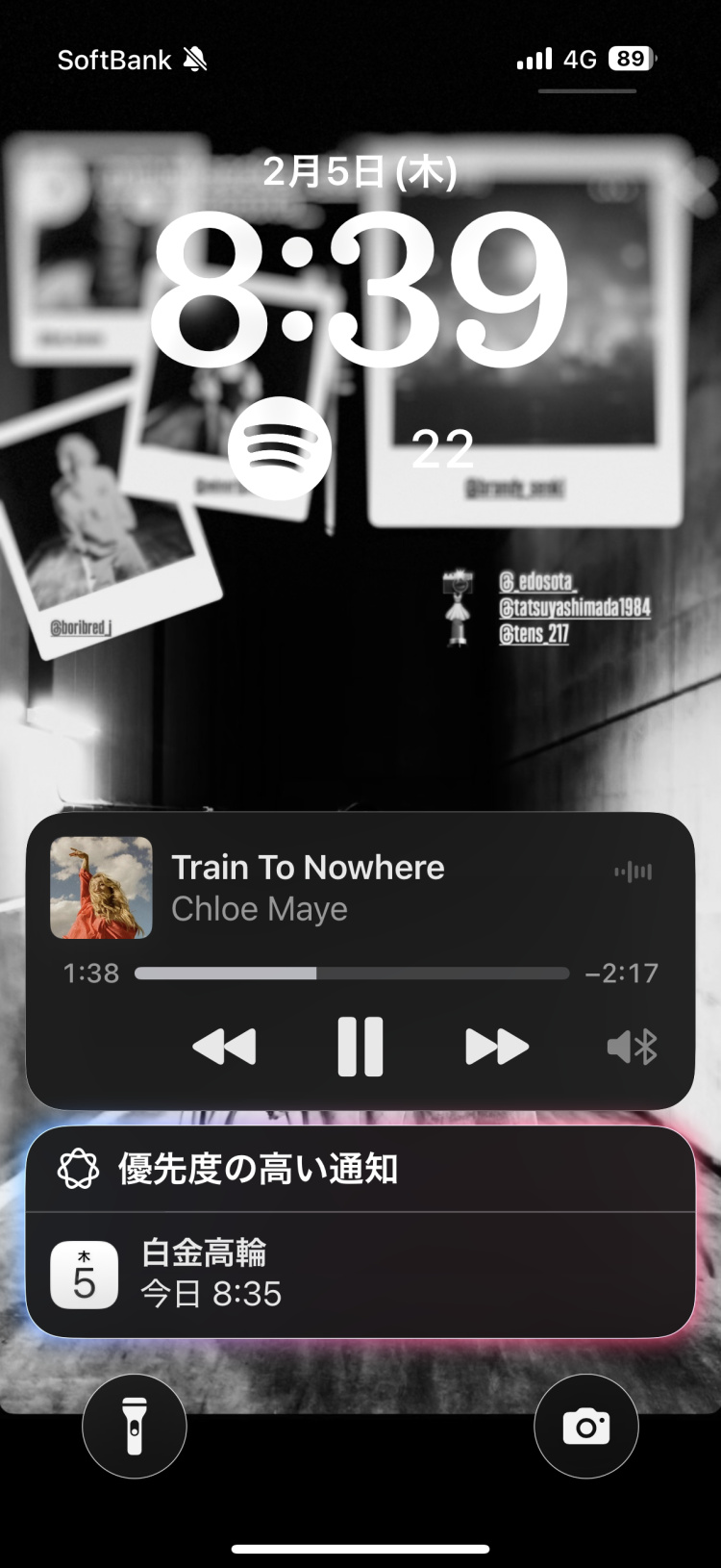This screenshot has height=1568, width=721.
Task: Open the 白金高輪 calendar notification
Action: click(360, 1275)
